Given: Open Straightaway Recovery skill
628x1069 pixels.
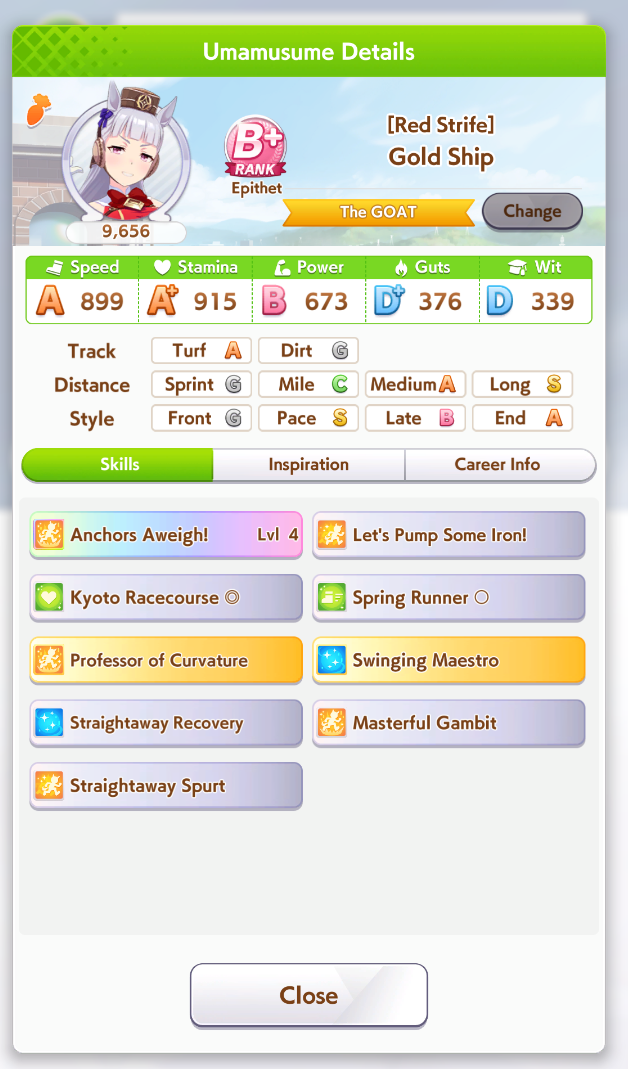Looking at the screenshot, I should tap(166, 723).
